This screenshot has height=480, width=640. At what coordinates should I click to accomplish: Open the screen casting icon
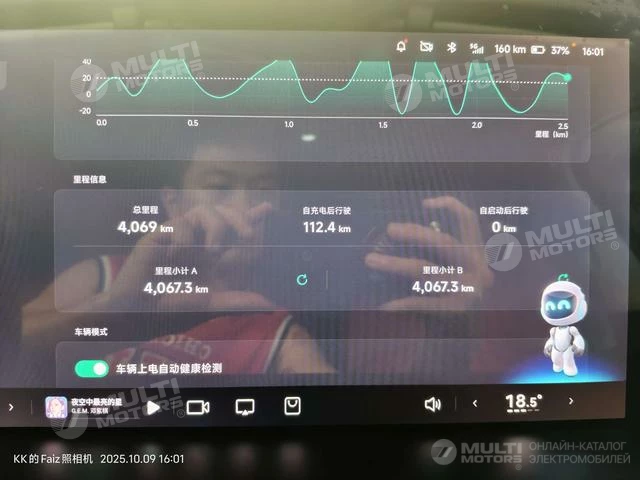(245, 407)
